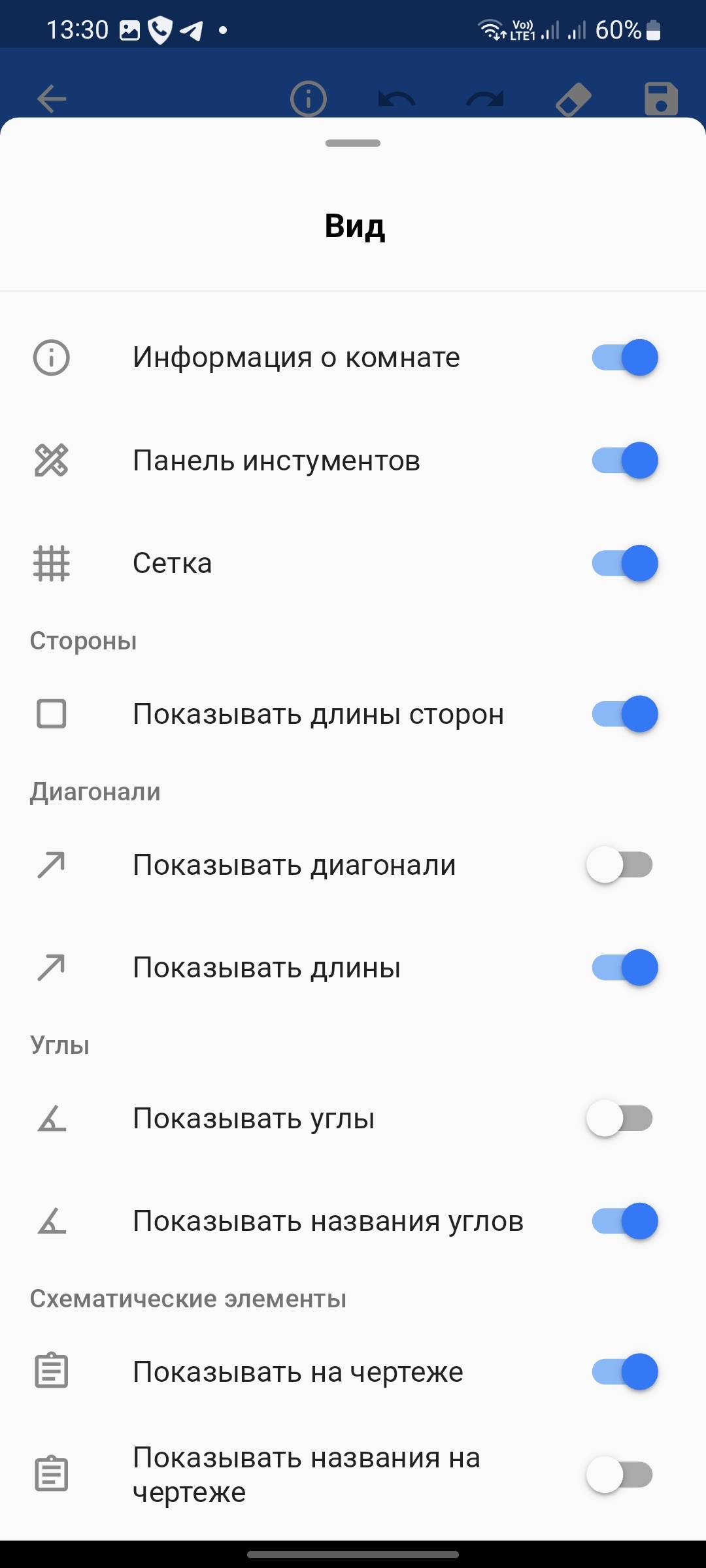Viewport: 706px width, 1568px height.
Task: Enable Показывать названия на чертеже
Action: point(620,1475)
